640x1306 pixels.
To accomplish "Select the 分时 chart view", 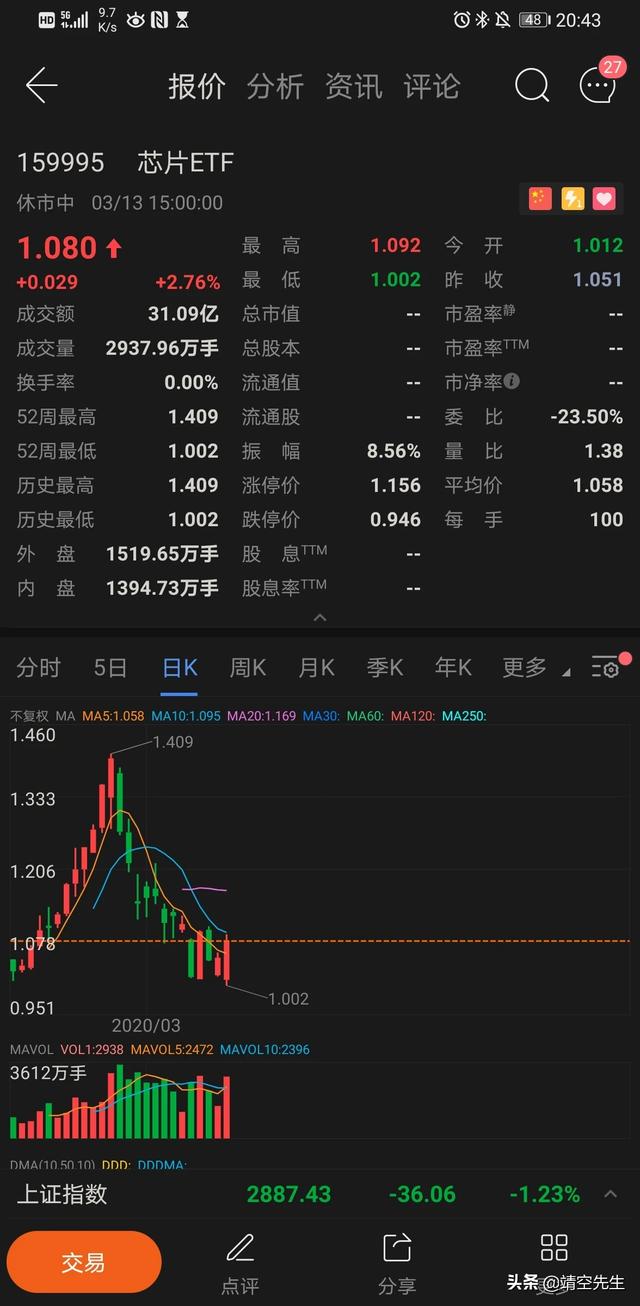I will click(x=39, y=668).
